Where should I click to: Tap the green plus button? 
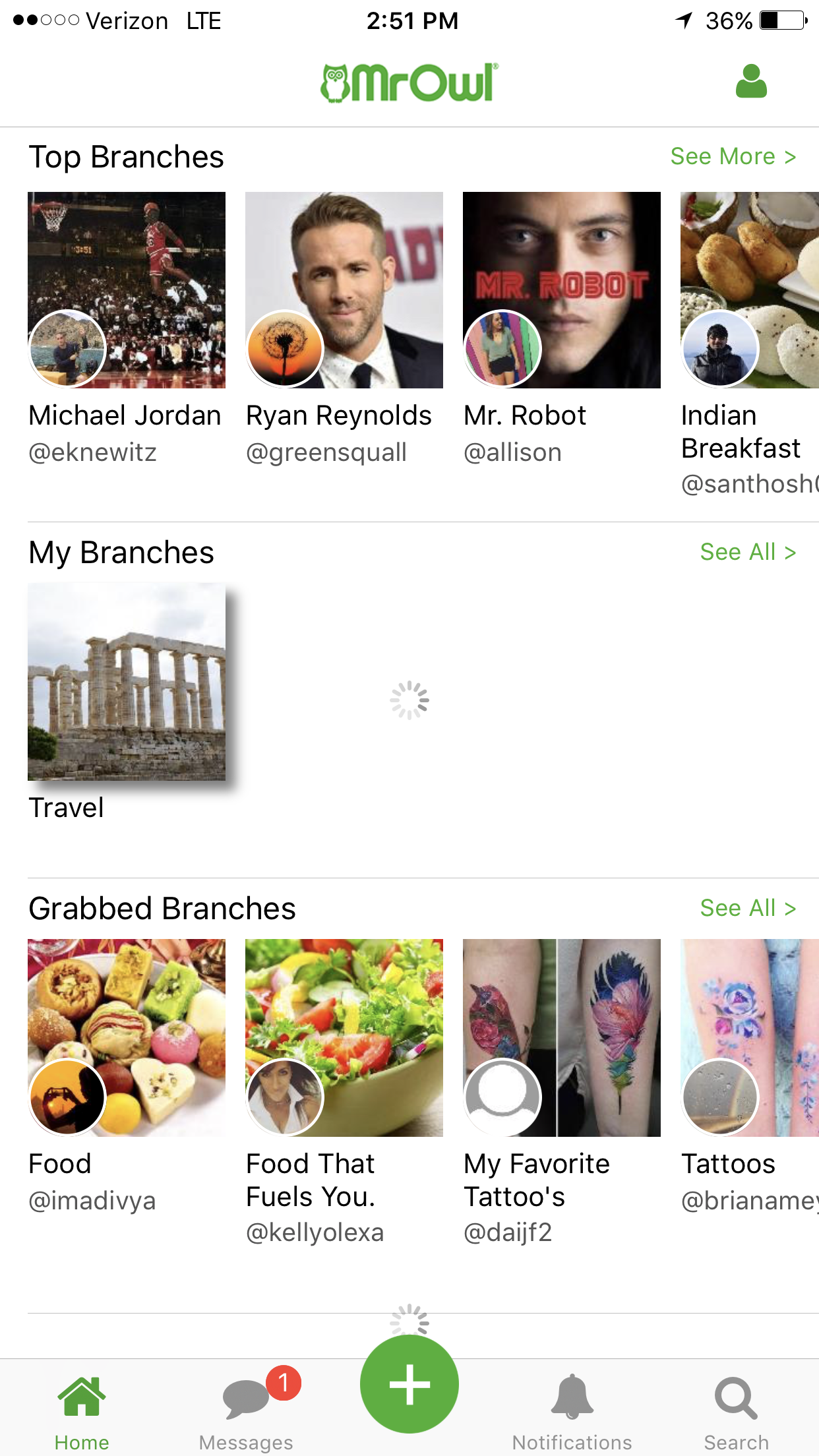click(x=409, y=1384)
